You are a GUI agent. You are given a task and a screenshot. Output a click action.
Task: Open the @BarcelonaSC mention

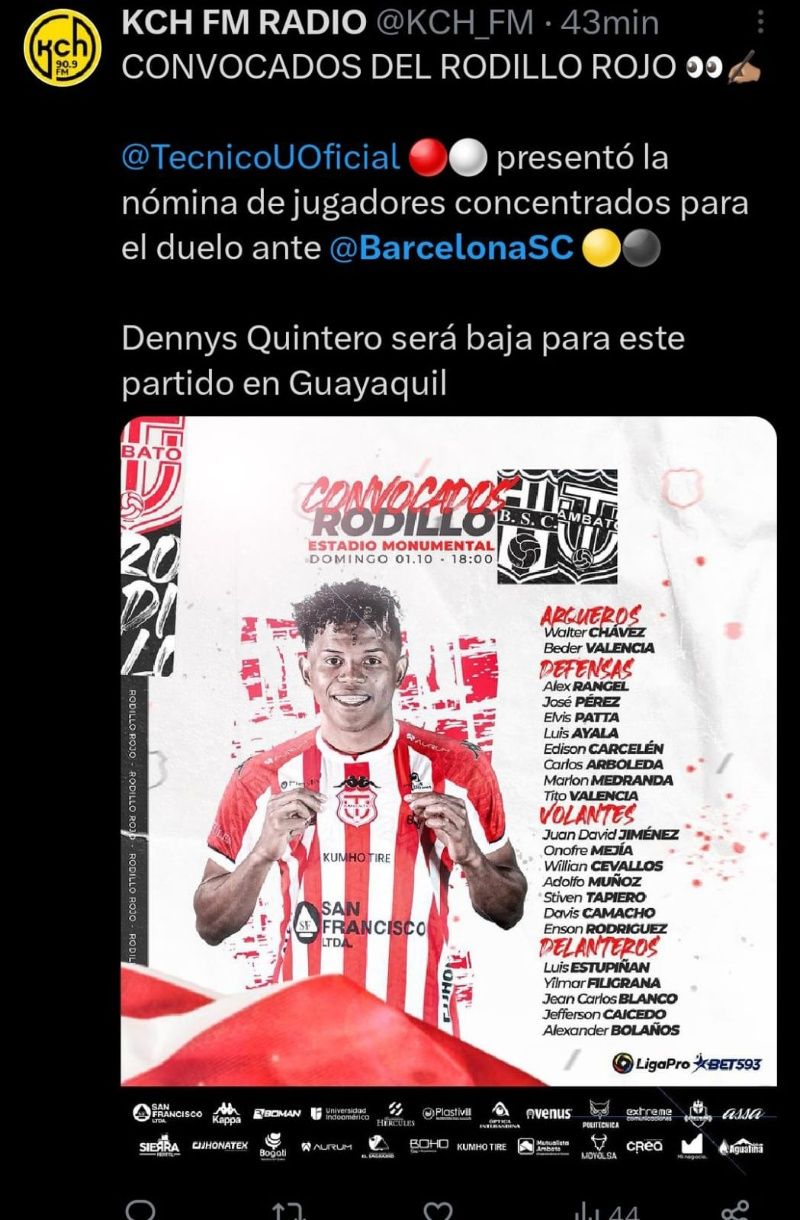[452, 248]
